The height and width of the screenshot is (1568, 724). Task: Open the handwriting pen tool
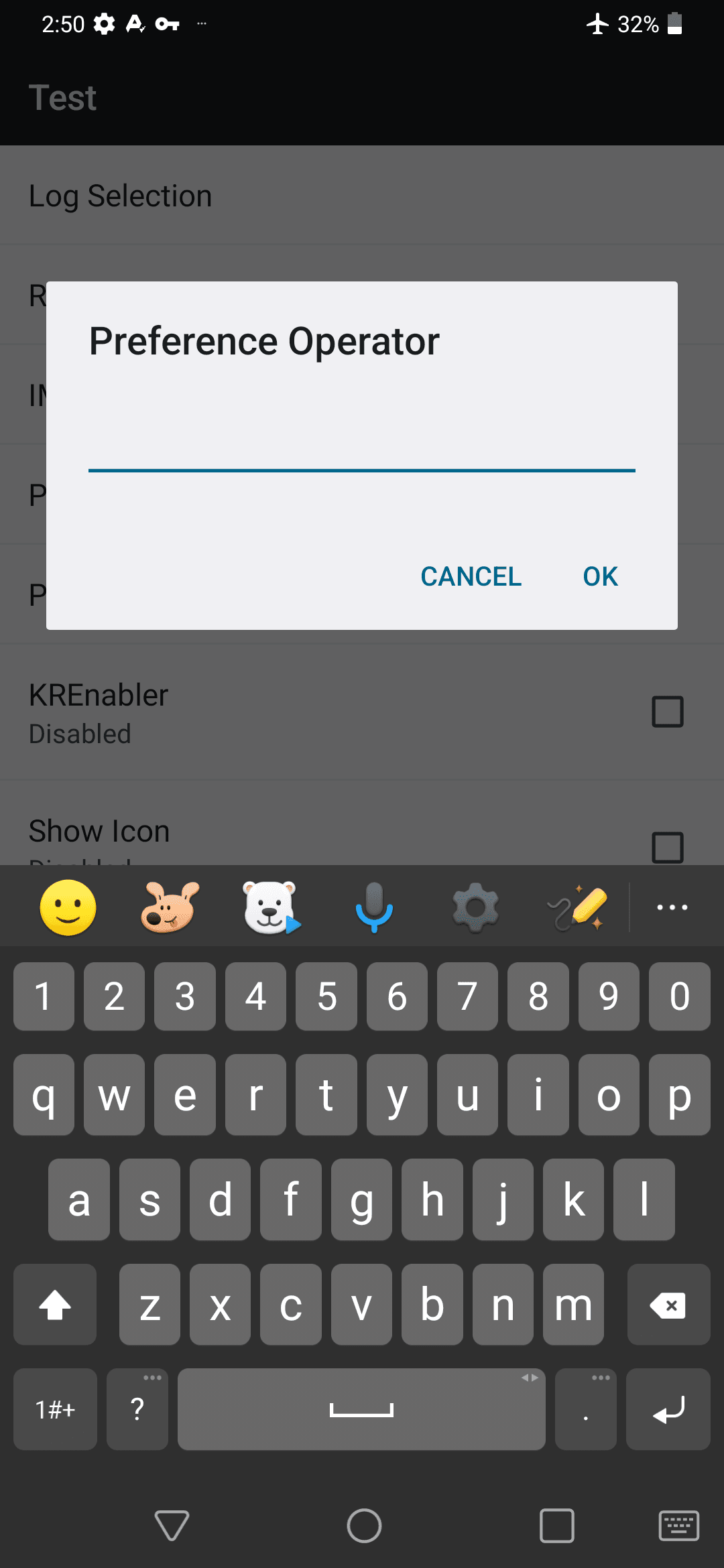click(578, 908)
